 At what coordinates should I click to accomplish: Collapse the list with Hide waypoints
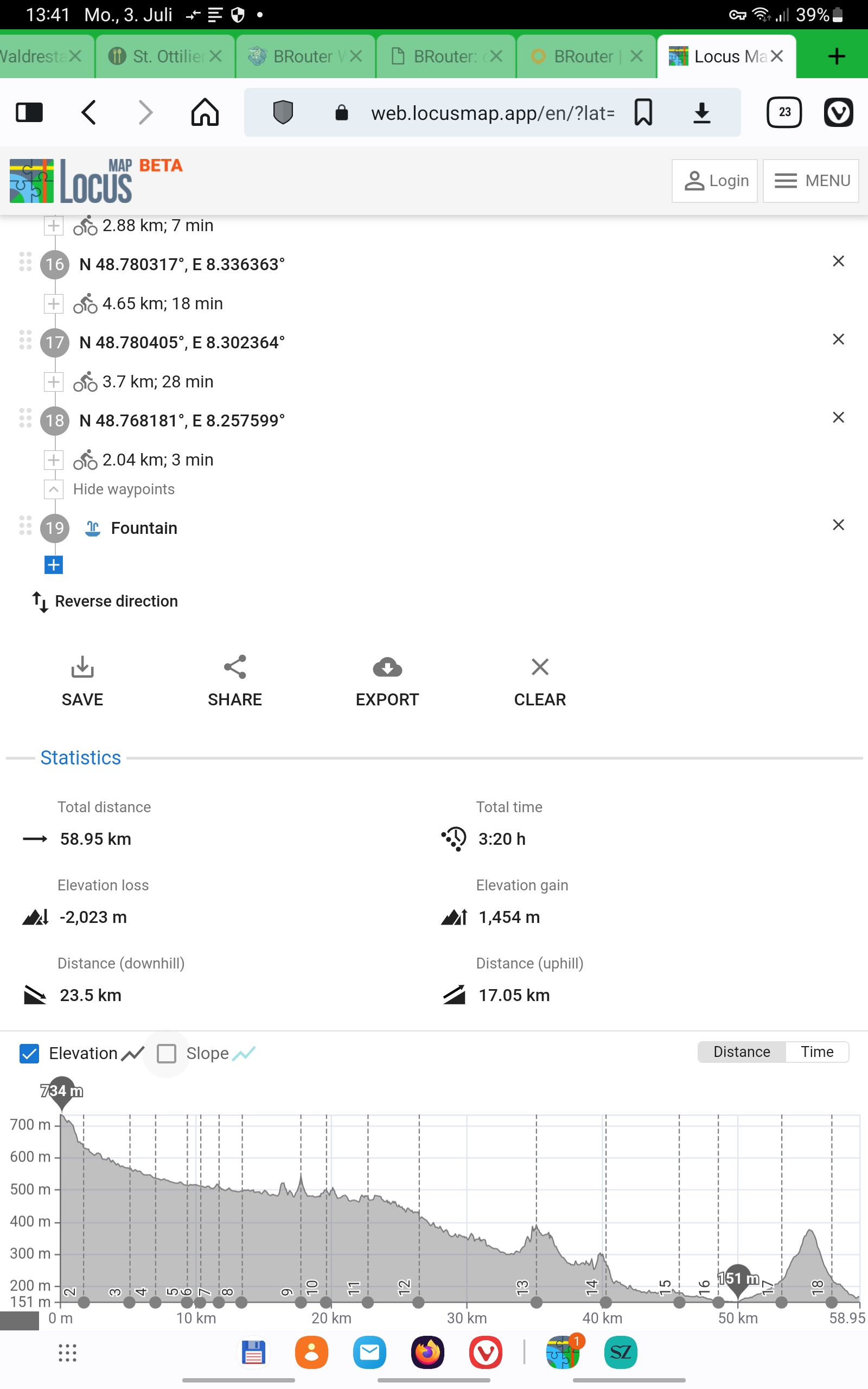pyautogui.click(x=53, y=489)
